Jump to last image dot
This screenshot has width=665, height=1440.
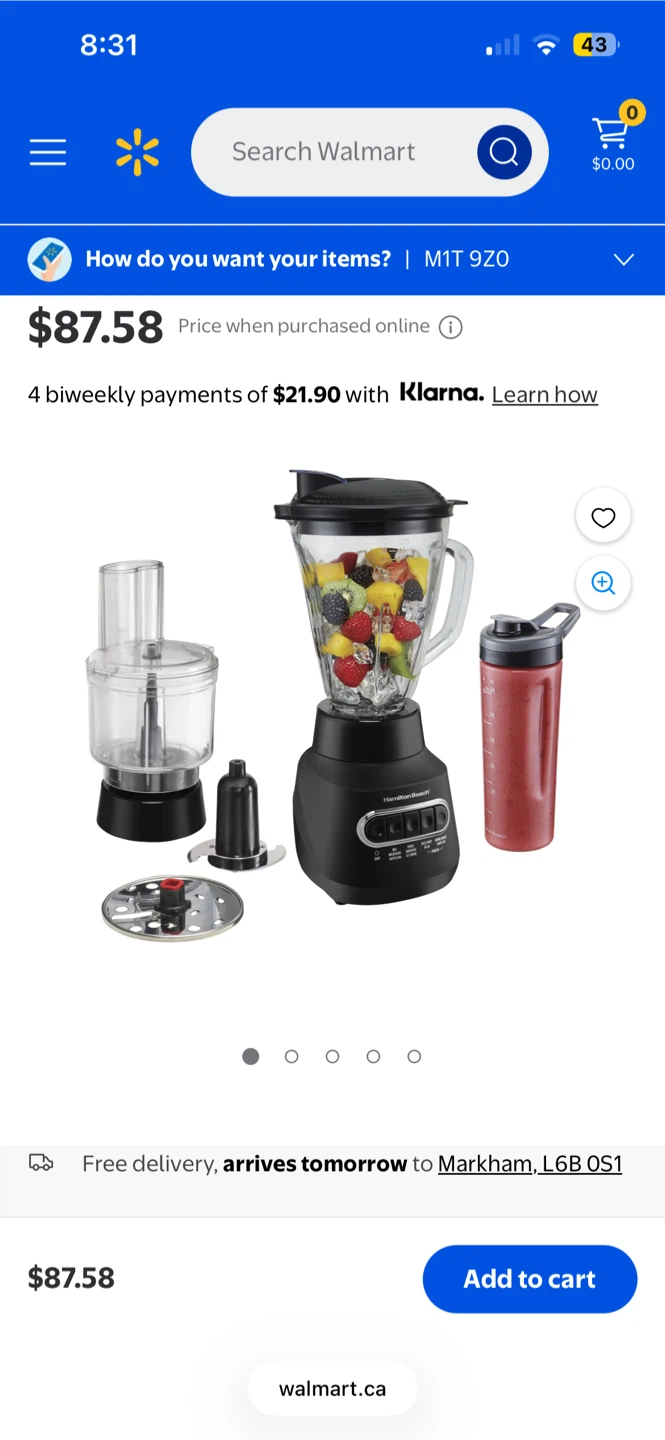(x=414, y=1056)
